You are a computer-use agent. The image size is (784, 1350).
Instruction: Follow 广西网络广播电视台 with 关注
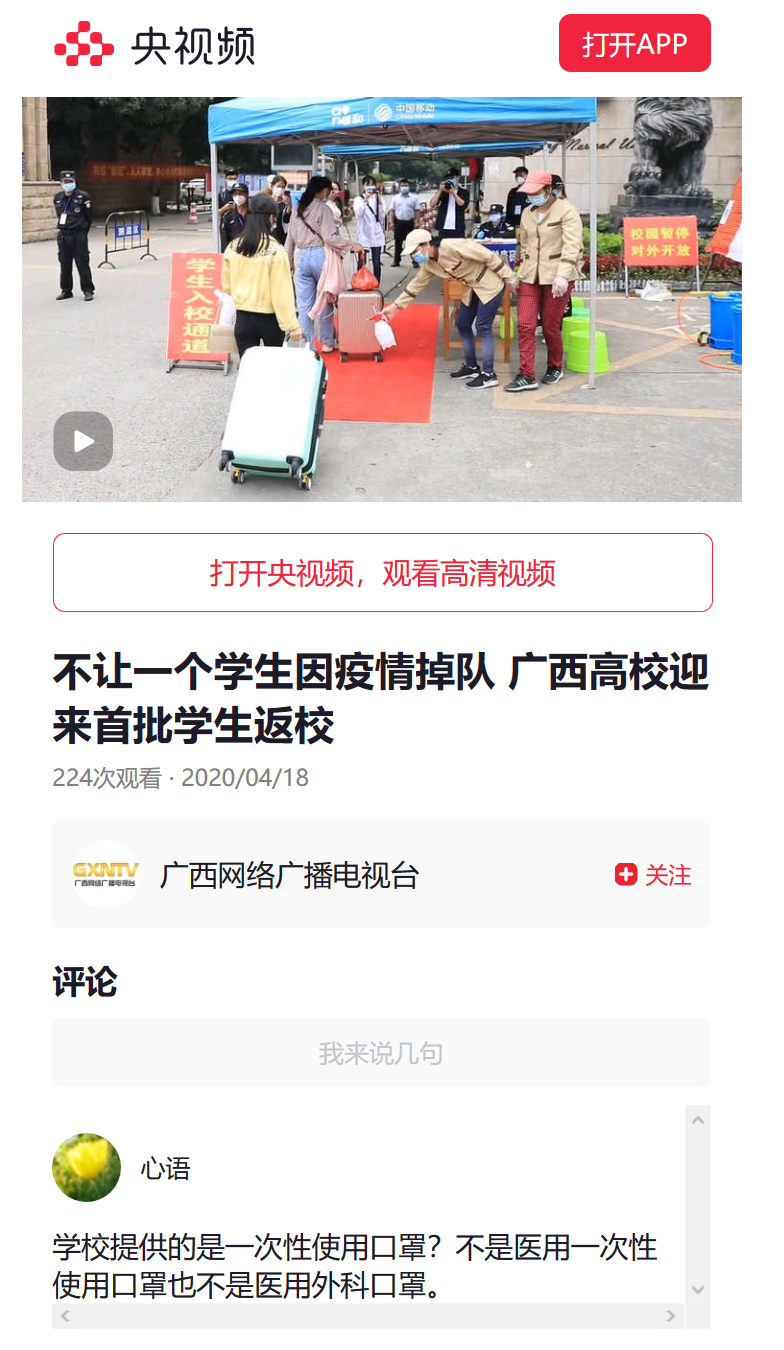(653, 875)
